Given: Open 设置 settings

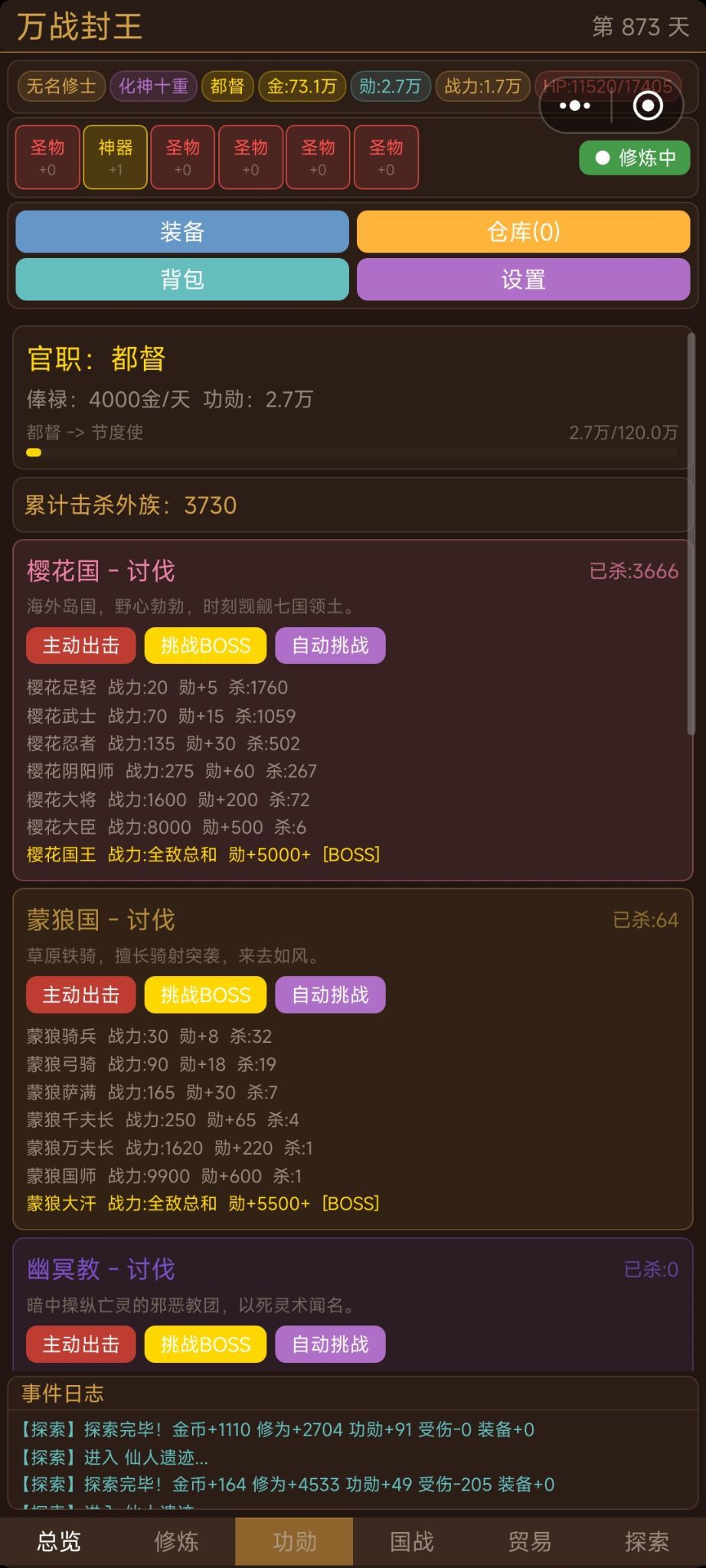Looking at the screenshot, I should (x=523, y=279).
